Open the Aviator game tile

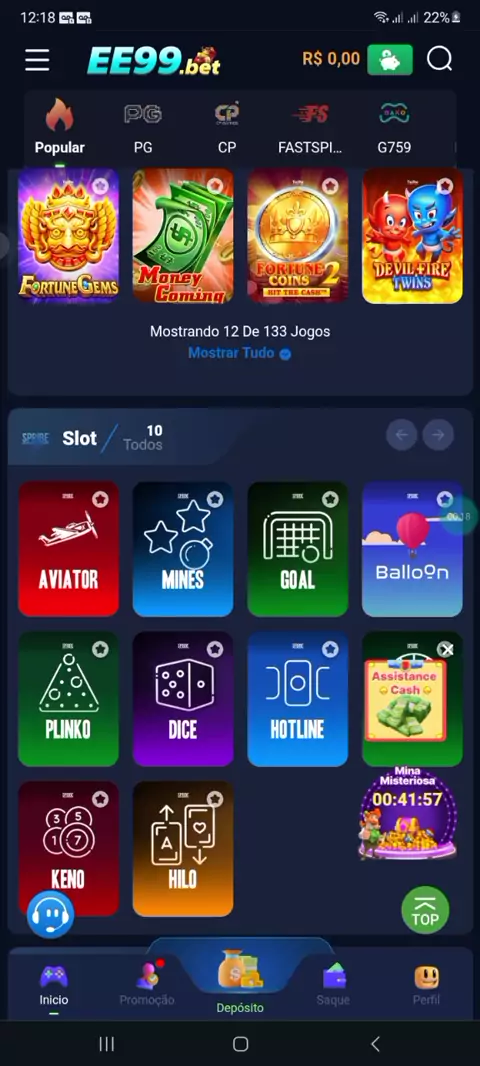point(68,549)
